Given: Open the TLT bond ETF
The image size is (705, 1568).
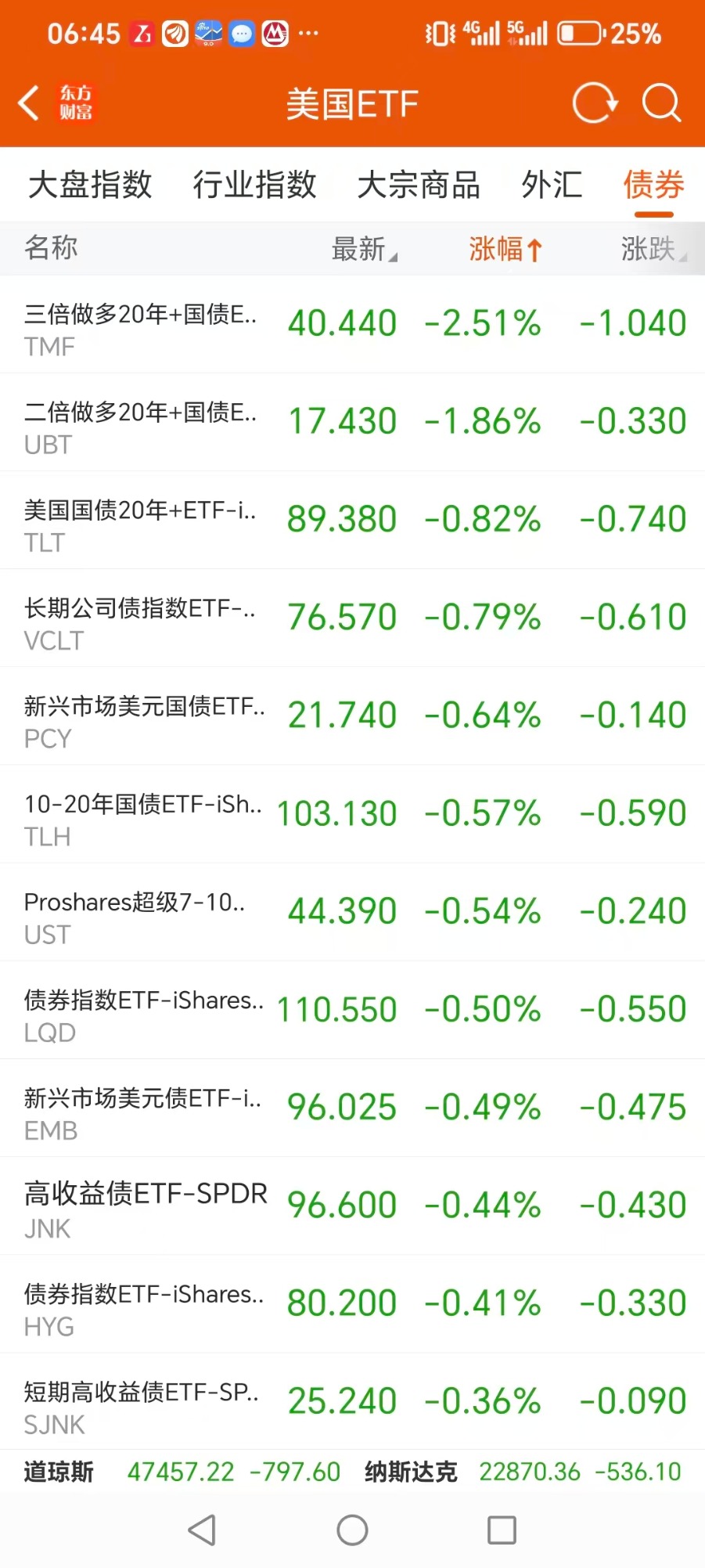Looking at the screenshot, I should (352, 521).
